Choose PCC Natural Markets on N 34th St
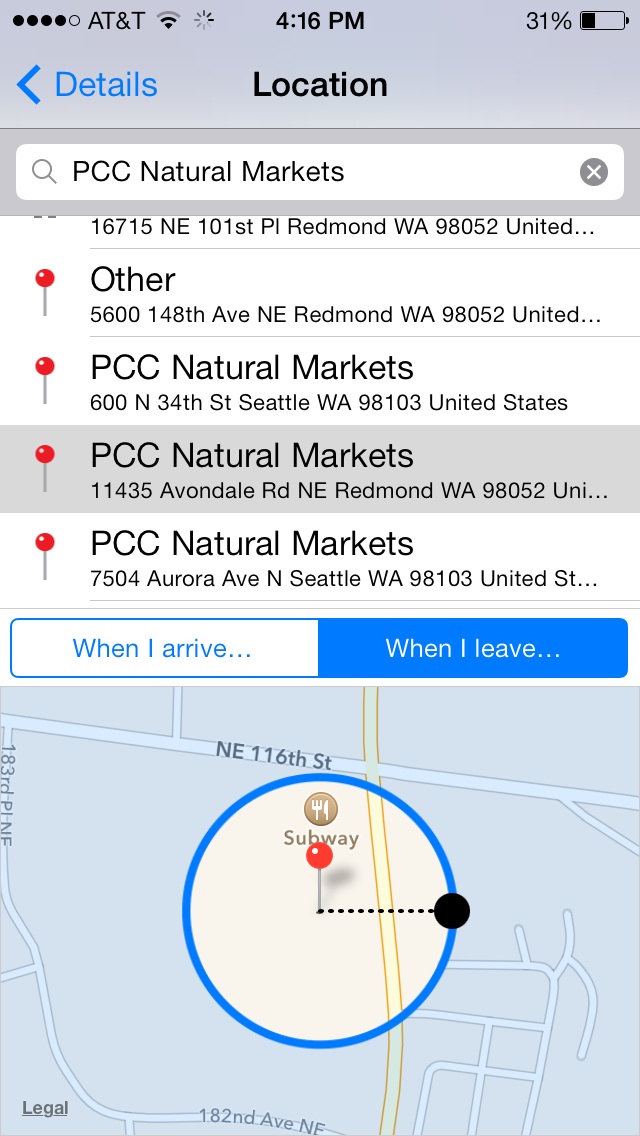The width and height of the screenshot is (640, 1136). 320,382
